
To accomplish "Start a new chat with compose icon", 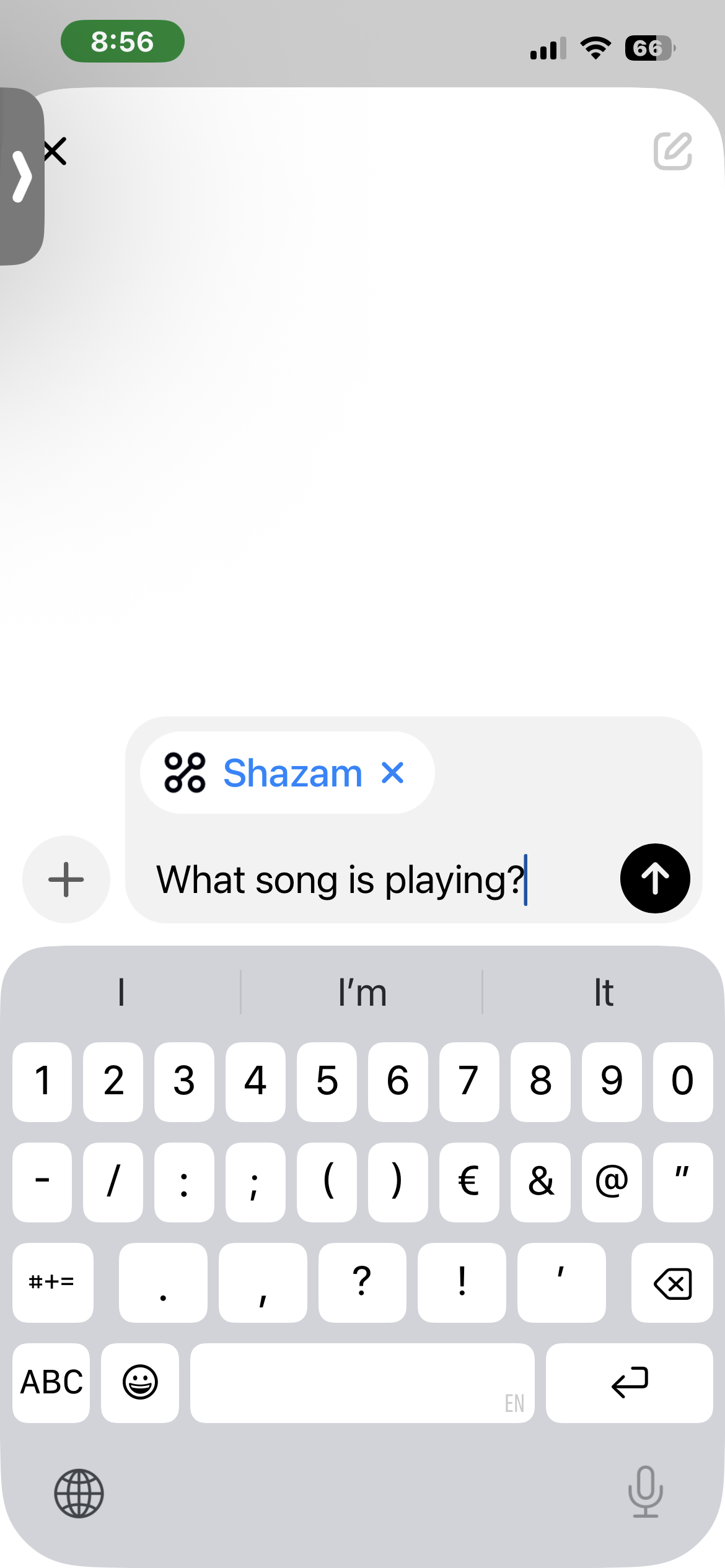I will click(672, 150).
